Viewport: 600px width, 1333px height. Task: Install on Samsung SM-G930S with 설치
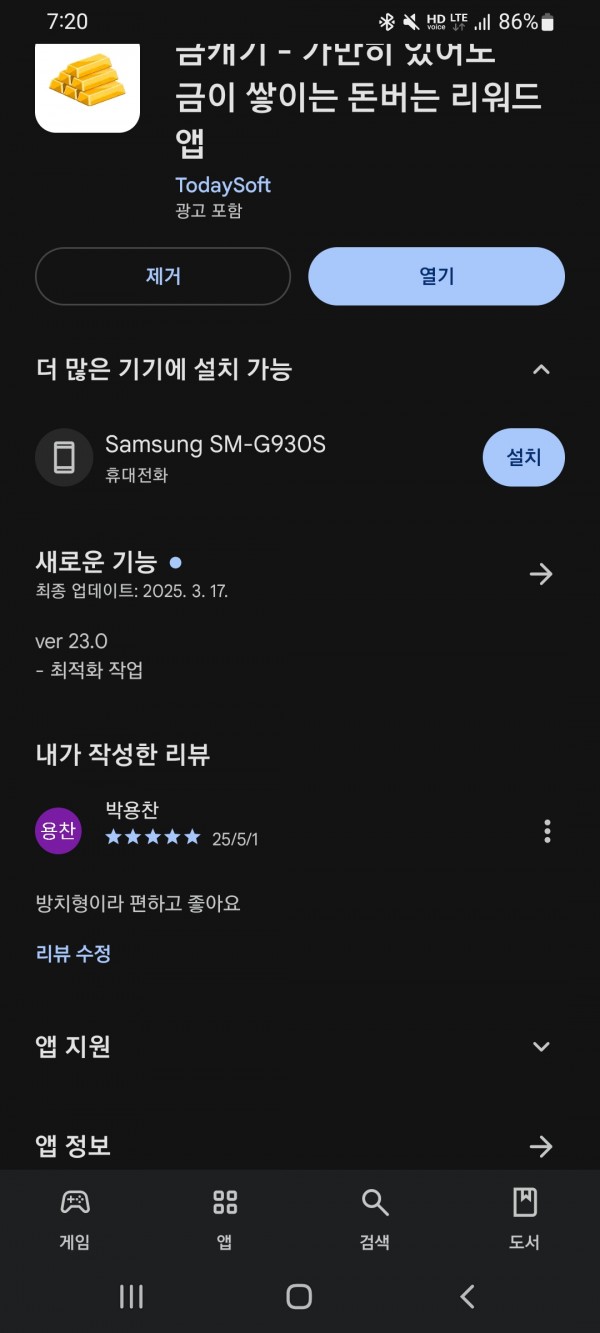click(x=524, y=458)
